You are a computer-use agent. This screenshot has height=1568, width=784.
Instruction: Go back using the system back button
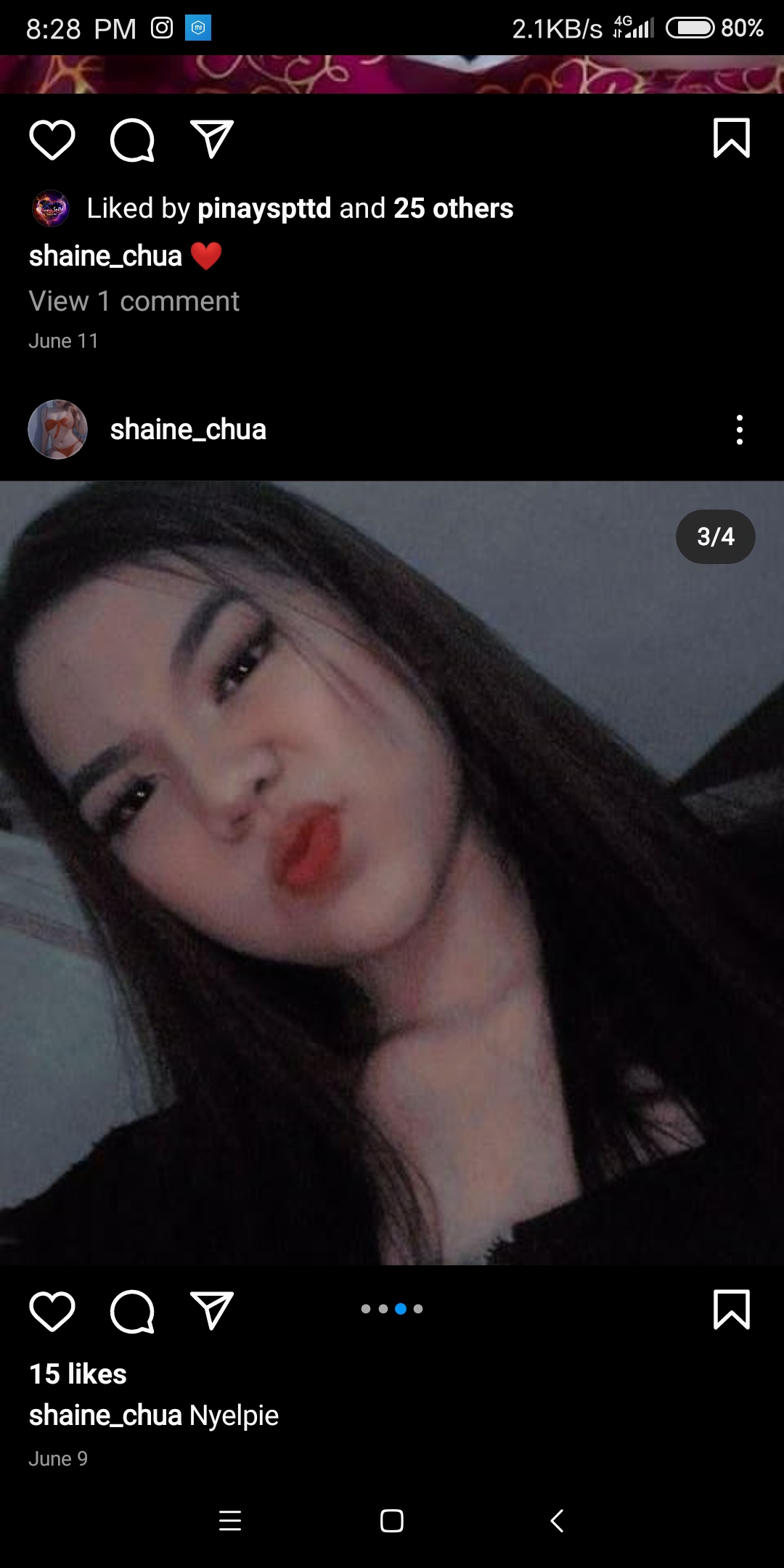[557, 1520]
